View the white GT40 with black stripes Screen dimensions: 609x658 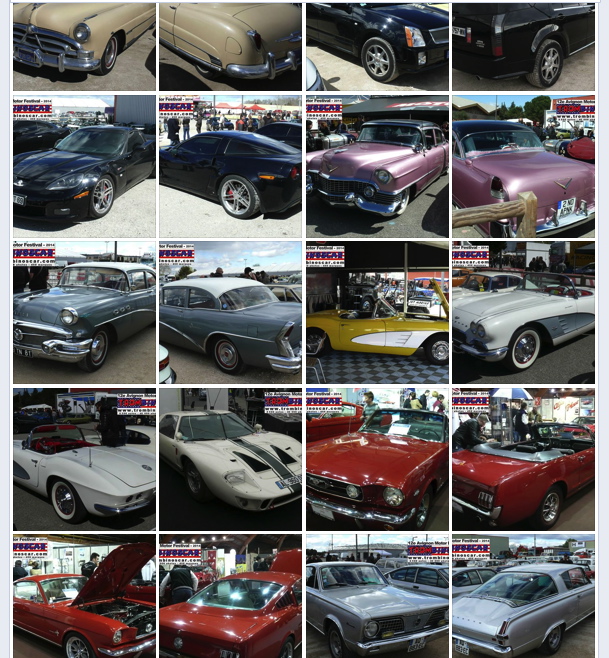(x=230, y=459)
